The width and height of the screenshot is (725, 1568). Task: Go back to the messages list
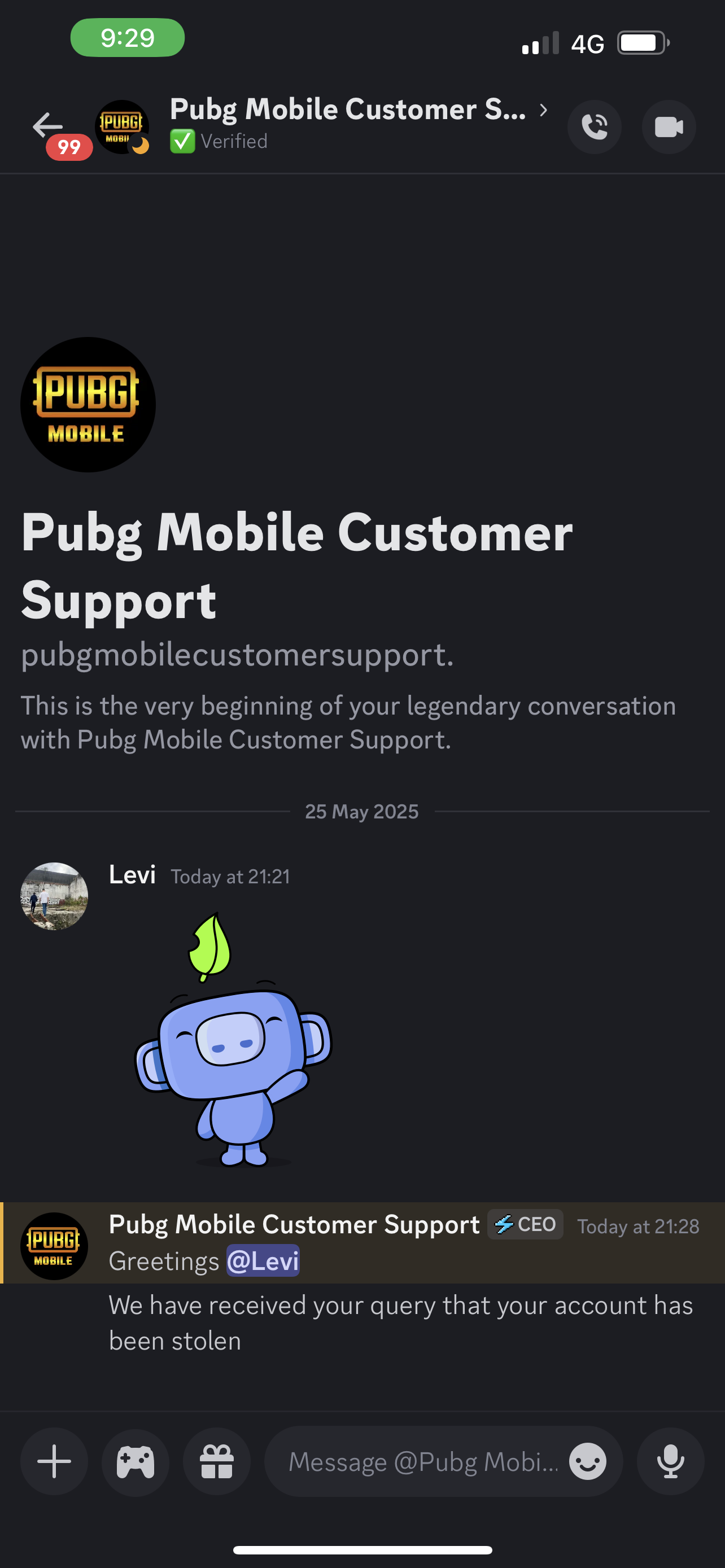click(47, 126)
